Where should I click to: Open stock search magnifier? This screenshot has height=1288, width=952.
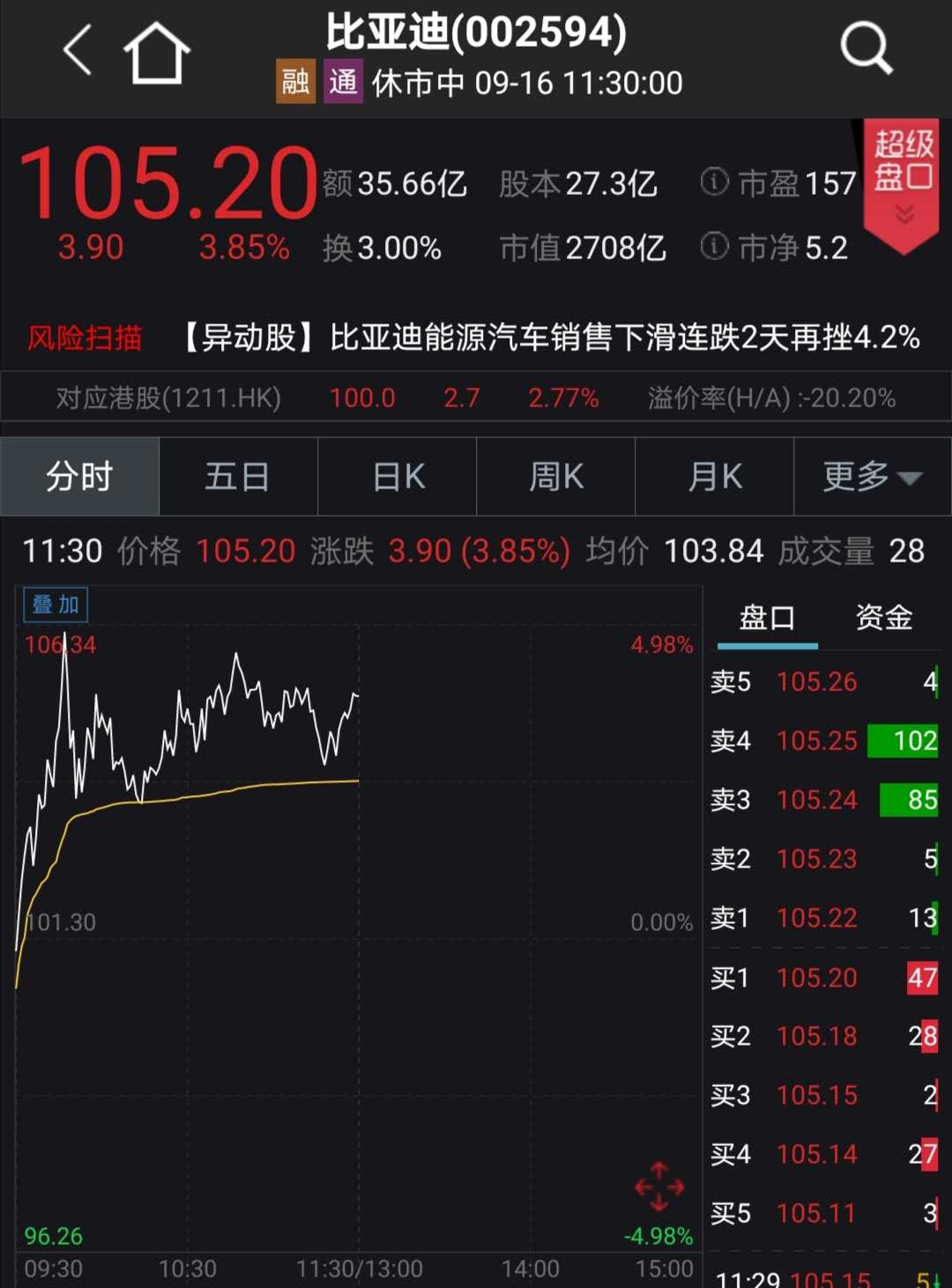pyautogui.click(x=866, y=48)
